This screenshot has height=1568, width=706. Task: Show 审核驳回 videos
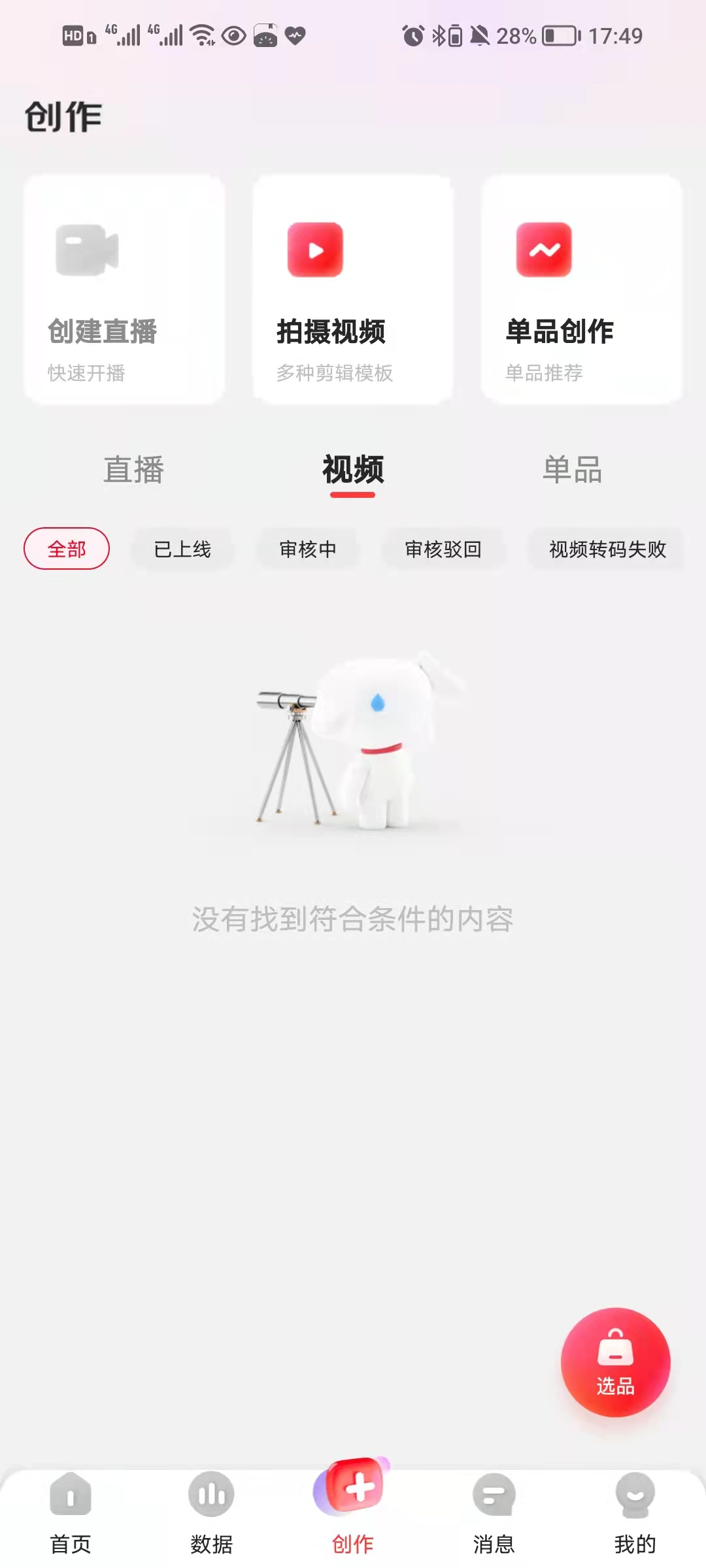[x=443, y=549]
